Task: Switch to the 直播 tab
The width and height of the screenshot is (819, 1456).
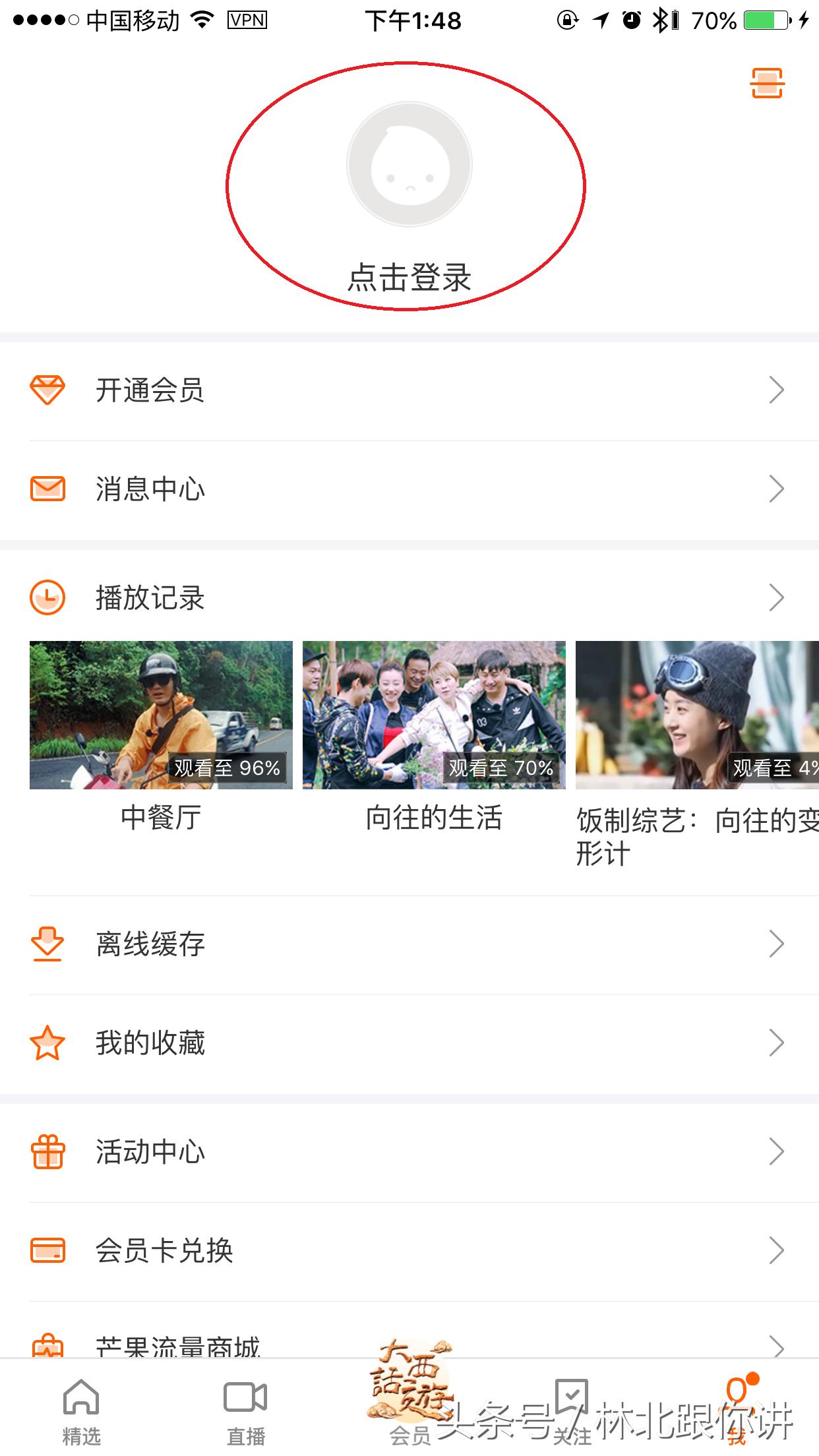Action: (245, 1411)
